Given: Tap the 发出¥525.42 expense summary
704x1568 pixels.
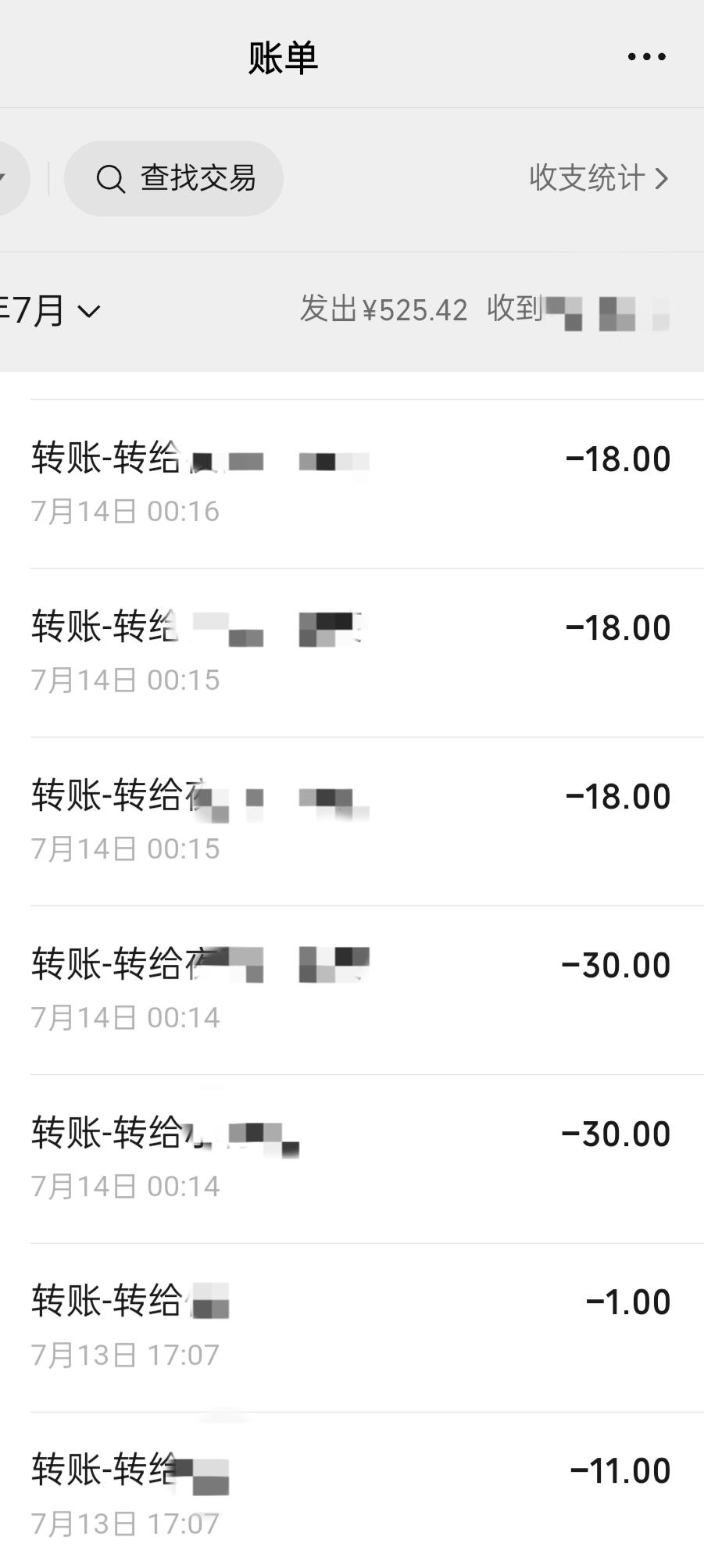Looking at the screenshot, I should tap(384, 310).
